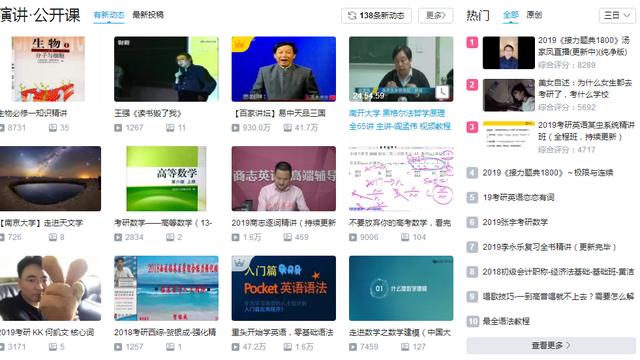Select the 有新动态 tab
The image size is (640, 360).
[109, 15]
